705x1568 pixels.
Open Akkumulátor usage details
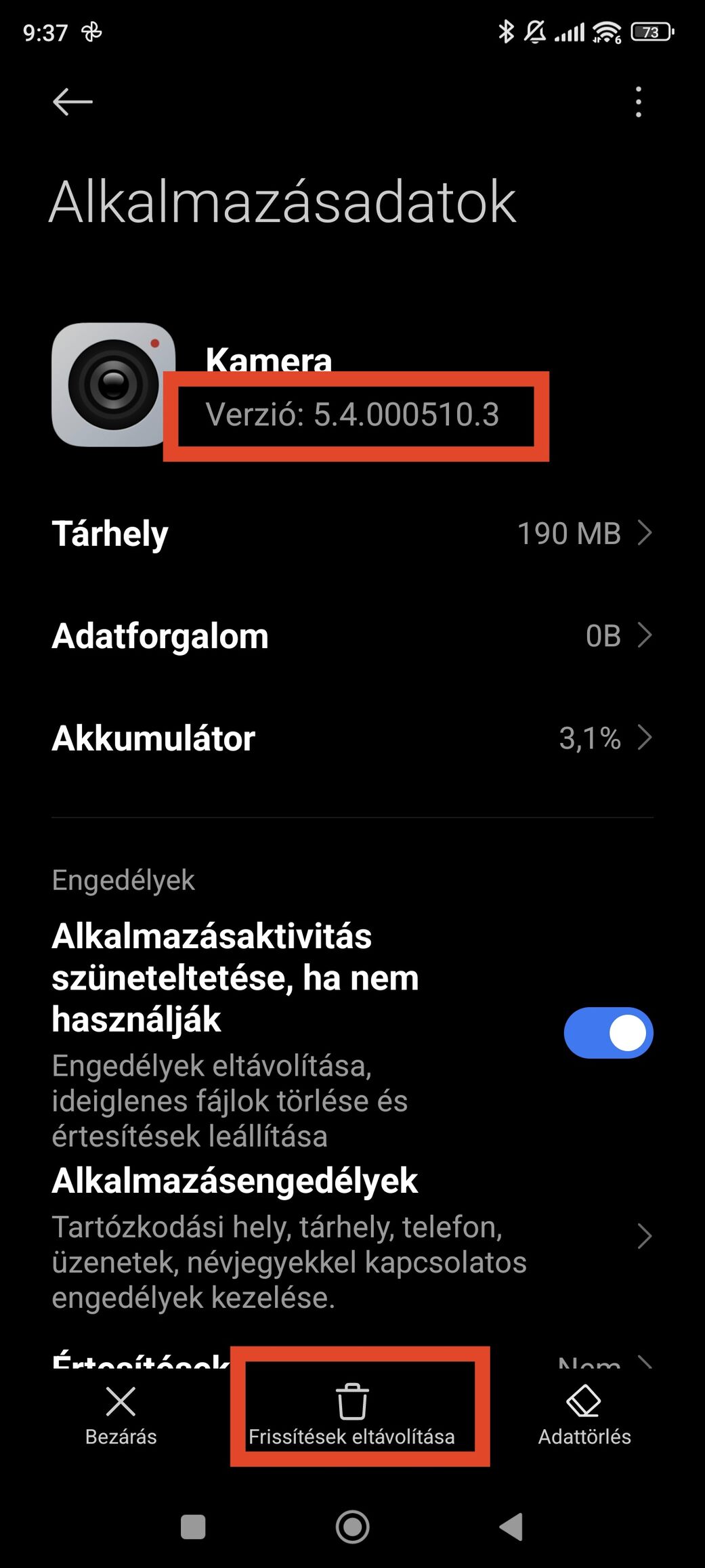[352, 738]
